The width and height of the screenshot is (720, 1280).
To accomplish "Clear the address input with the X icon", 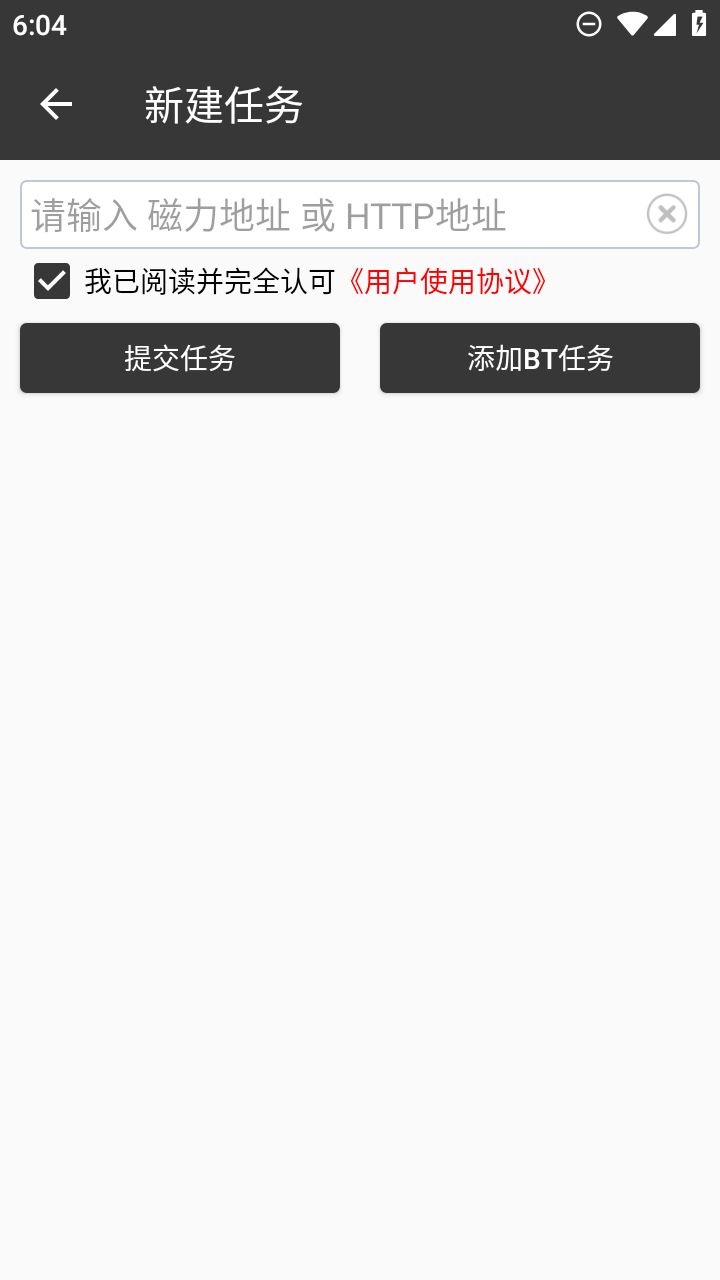I will 667,214.
